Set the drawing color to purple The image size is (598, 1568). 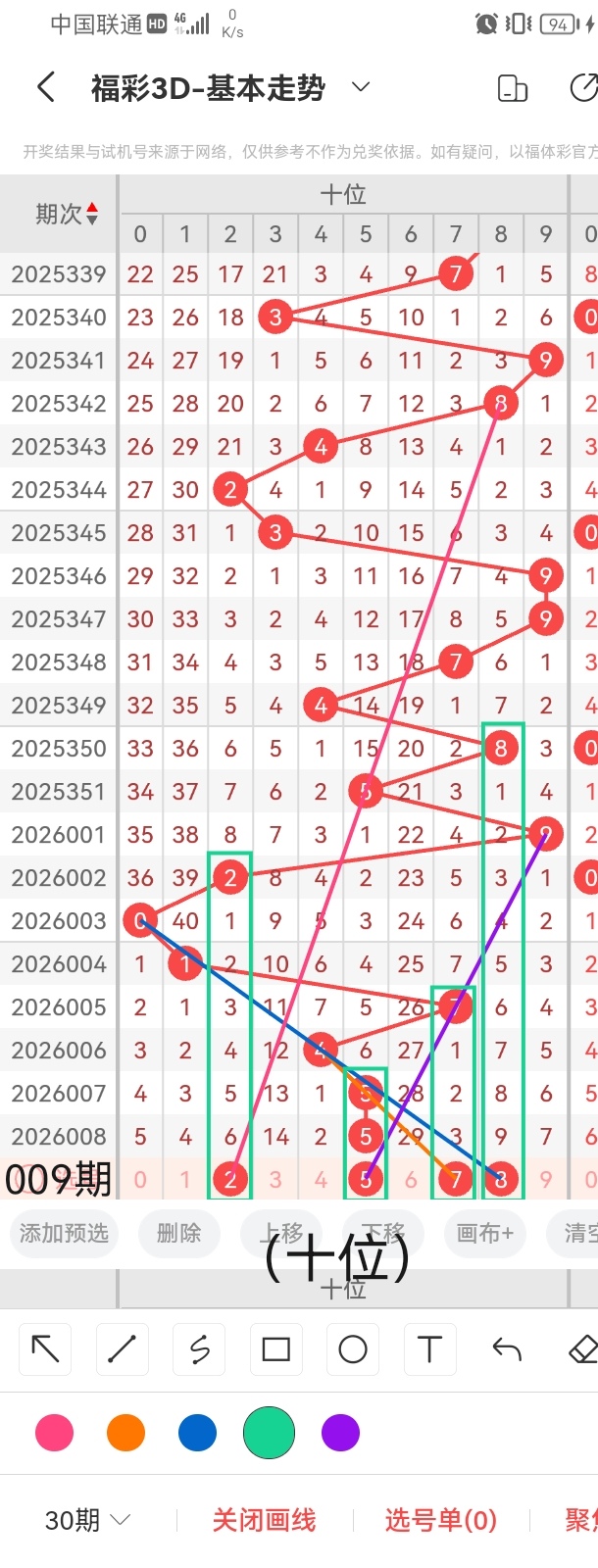tap(340, 1433)
